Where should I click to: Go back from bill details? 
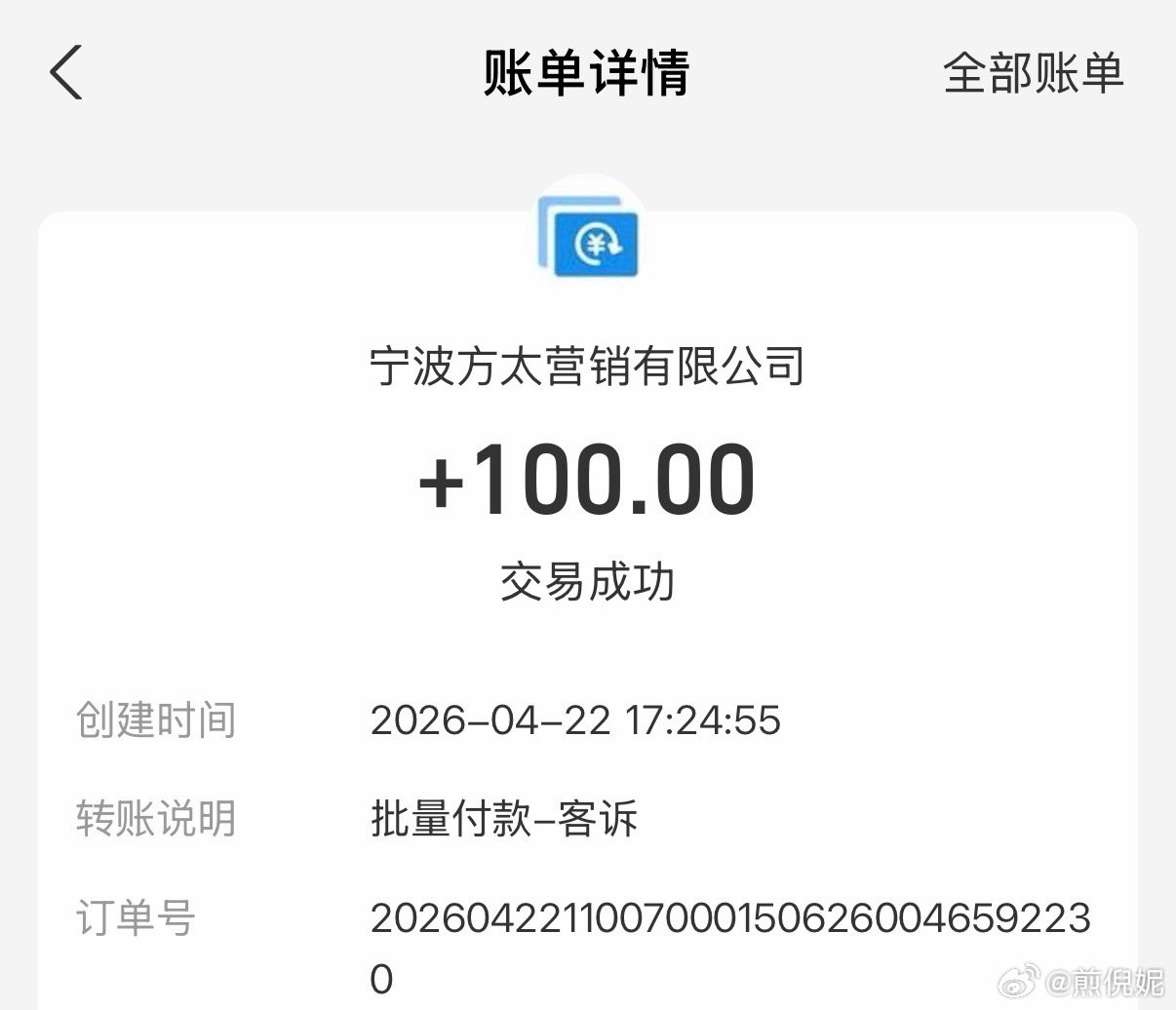(66, 73)
